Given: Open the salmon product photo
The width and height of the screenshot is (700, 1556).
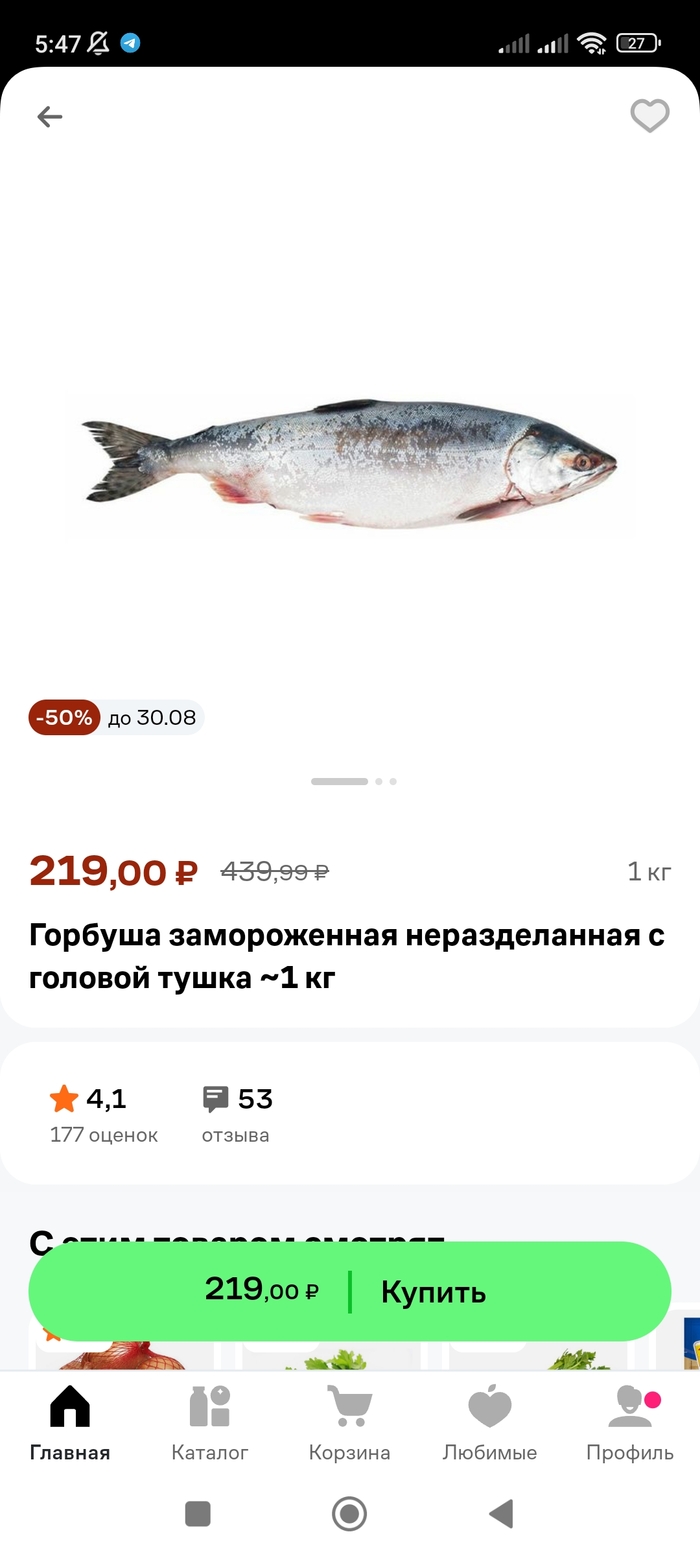Looking at the screenshot, I should [350, 464].
